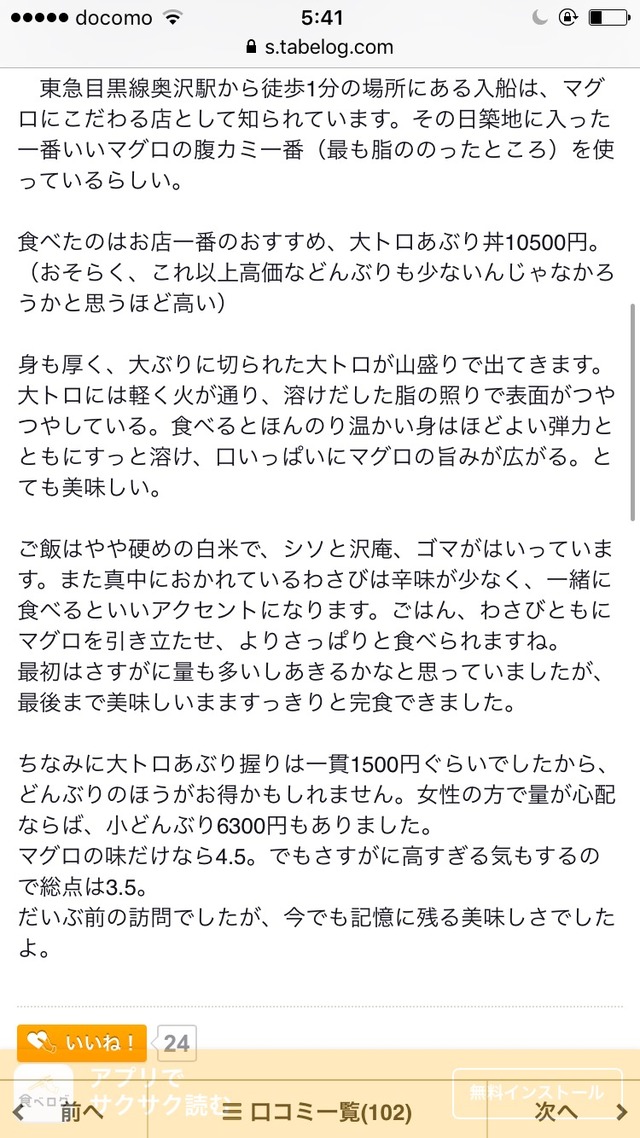This screenshot has height=1138, width=640.
Task: Open the 口コミ一覧(102) review list
Action: (316, 1112)
